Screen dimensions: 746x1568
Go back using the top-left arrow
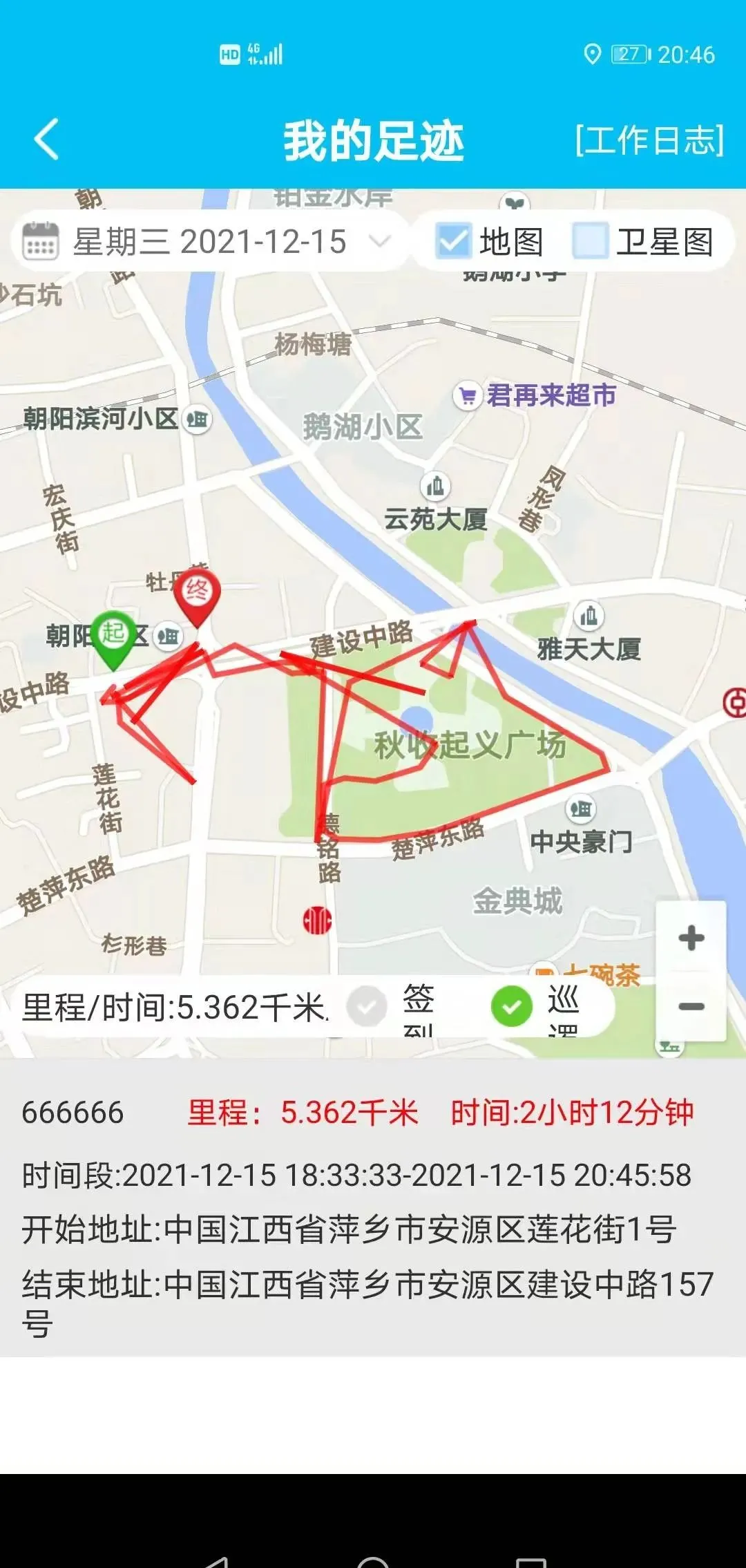tap(46, 140)
